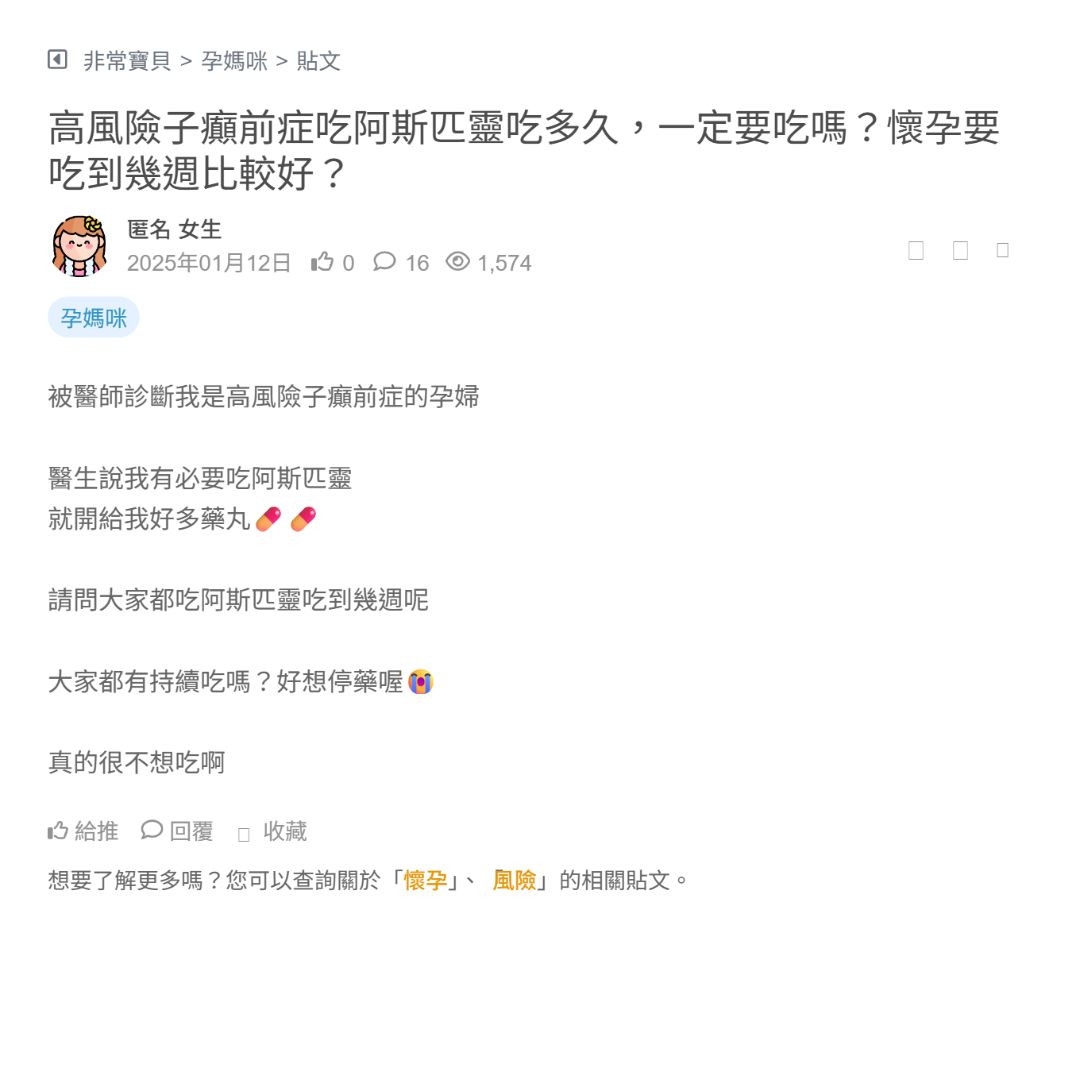This screenshot has height=1080, width=1080.
Task: Open the 貼文 breadcrumb link
Action: coord(319,61)
